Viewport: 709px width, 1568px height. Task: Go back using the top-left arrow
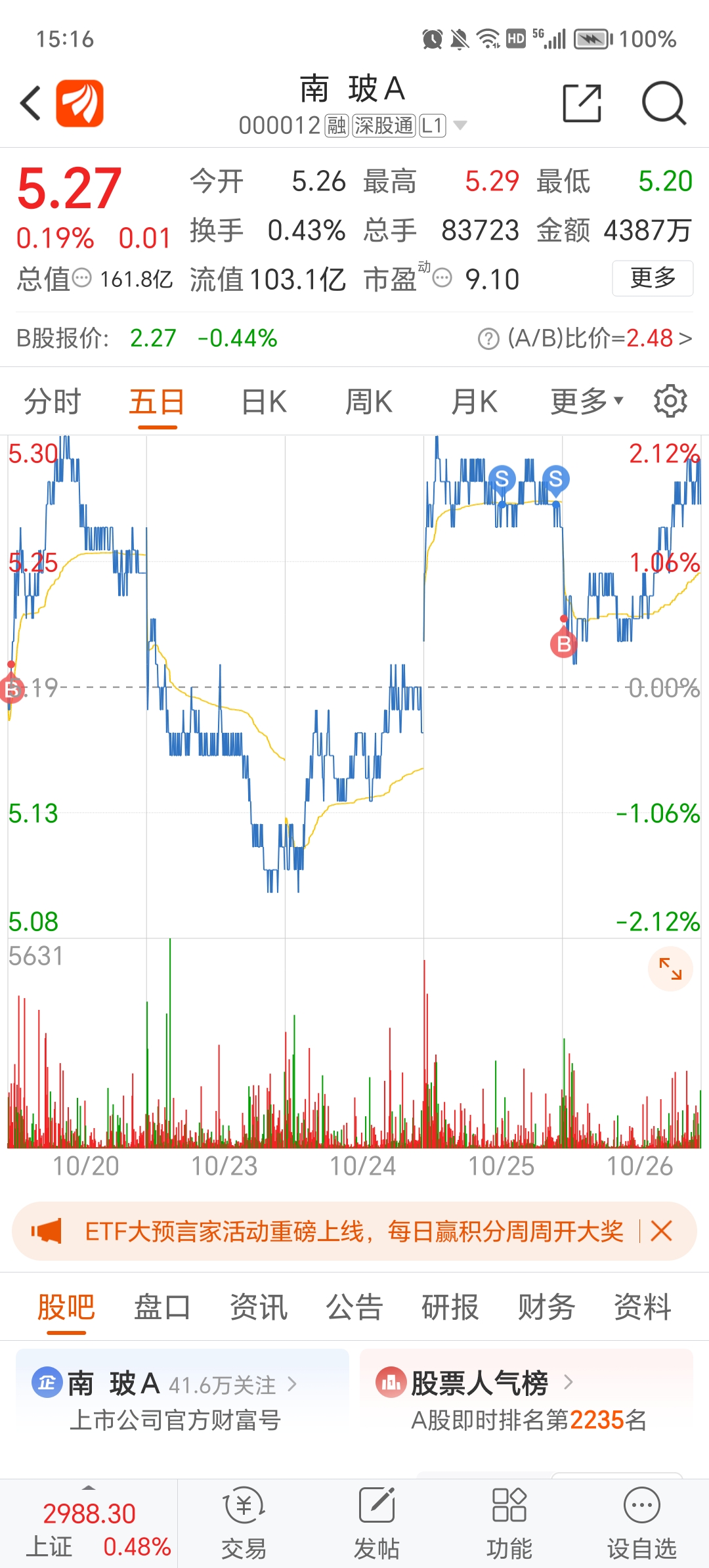coord(31,103)
